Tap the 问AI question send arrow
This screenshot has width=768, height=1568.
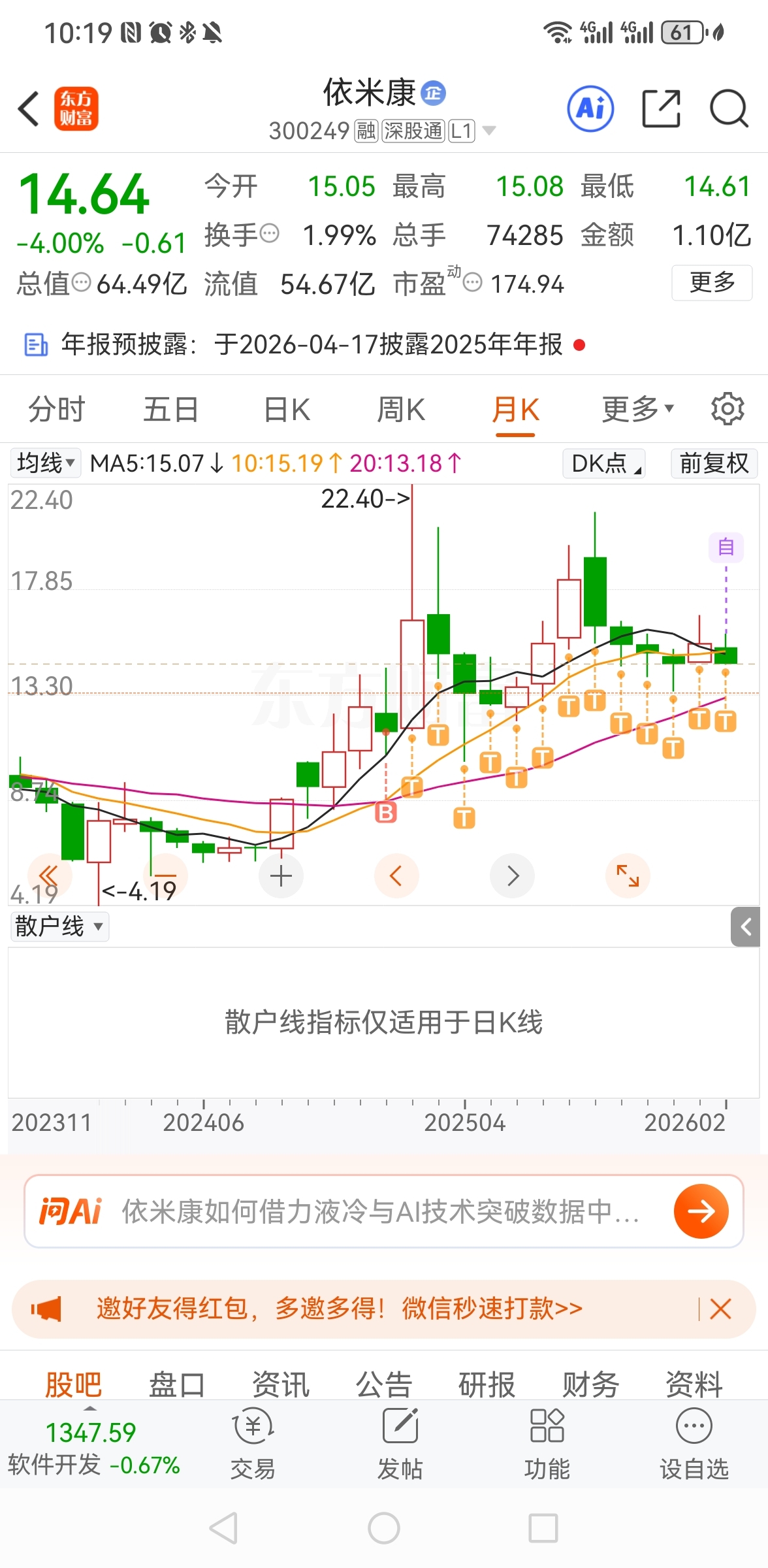pos(701,1211)
